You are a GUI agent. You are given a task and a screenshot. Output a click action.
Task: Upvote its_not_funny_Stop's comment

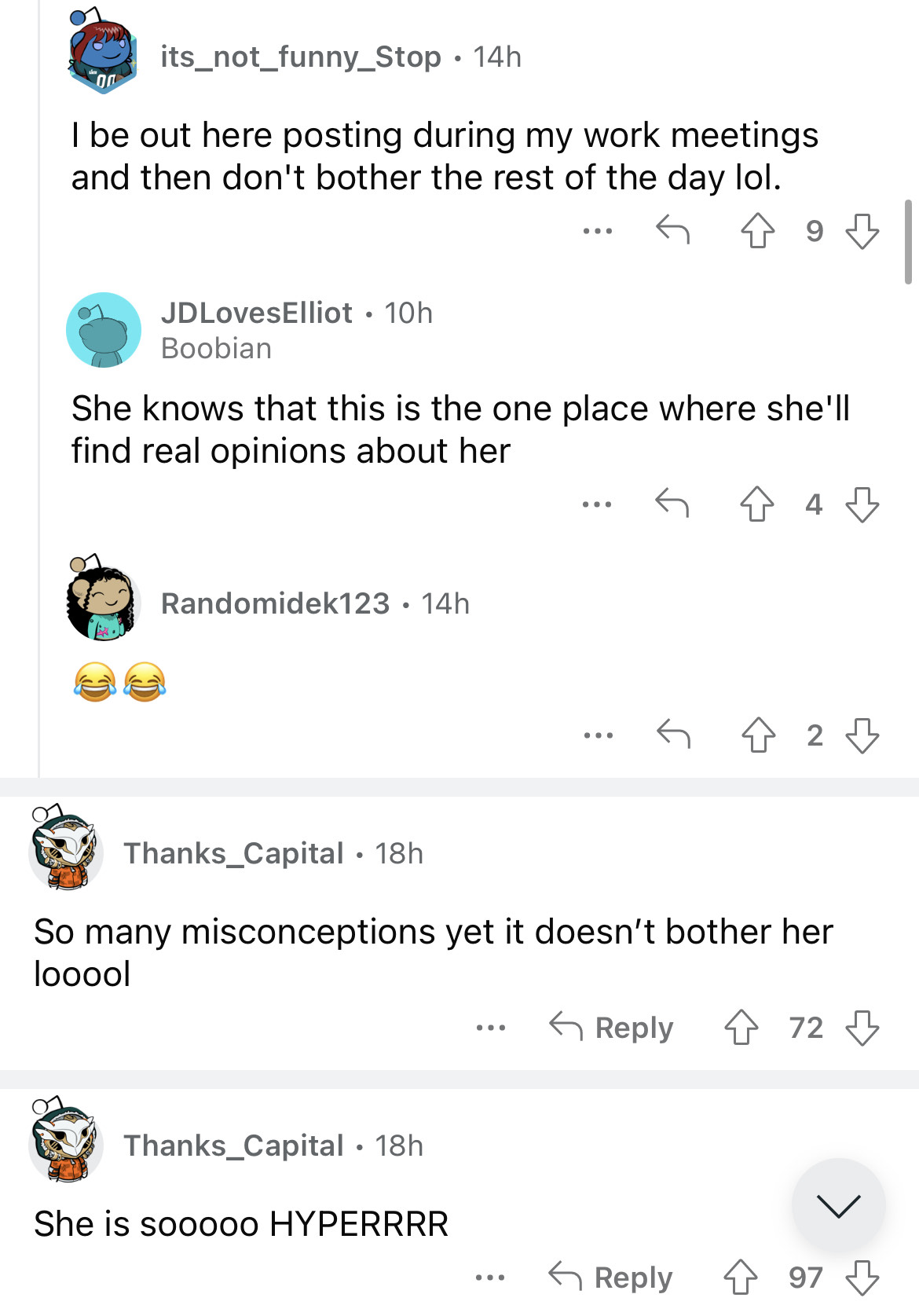(758, 231)
